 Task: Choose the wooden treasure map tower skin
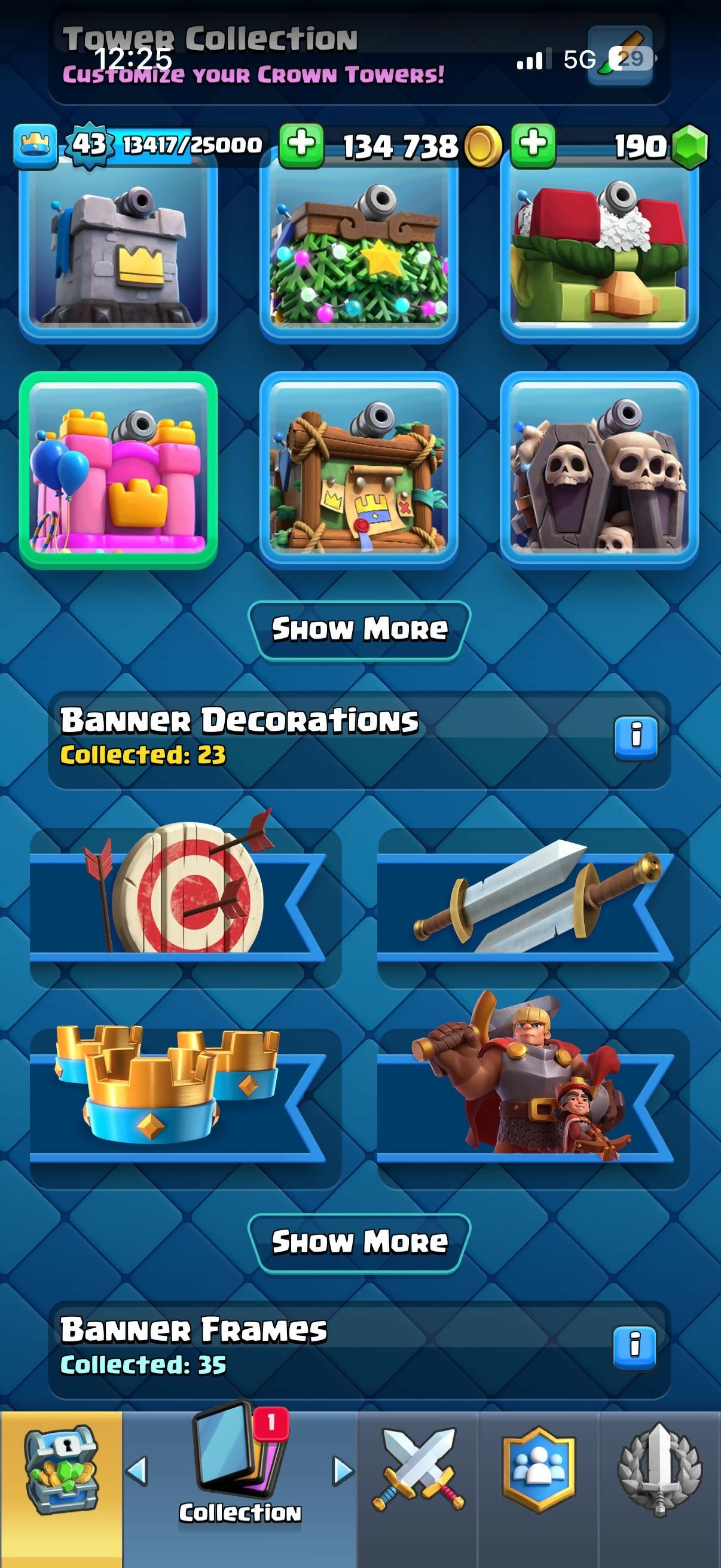358,470
